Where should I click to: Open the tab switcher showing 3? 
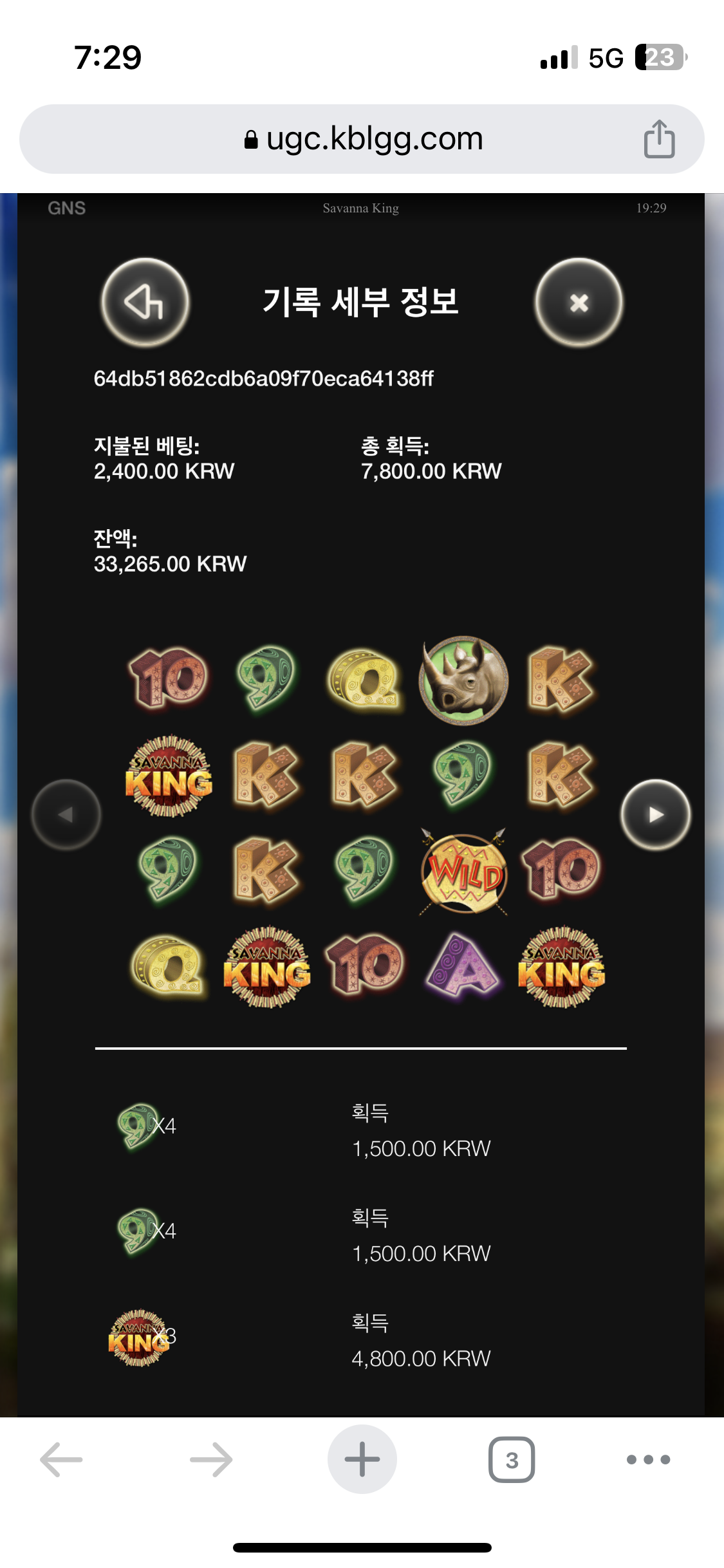pyautogui.click(x=512, y=1459)
